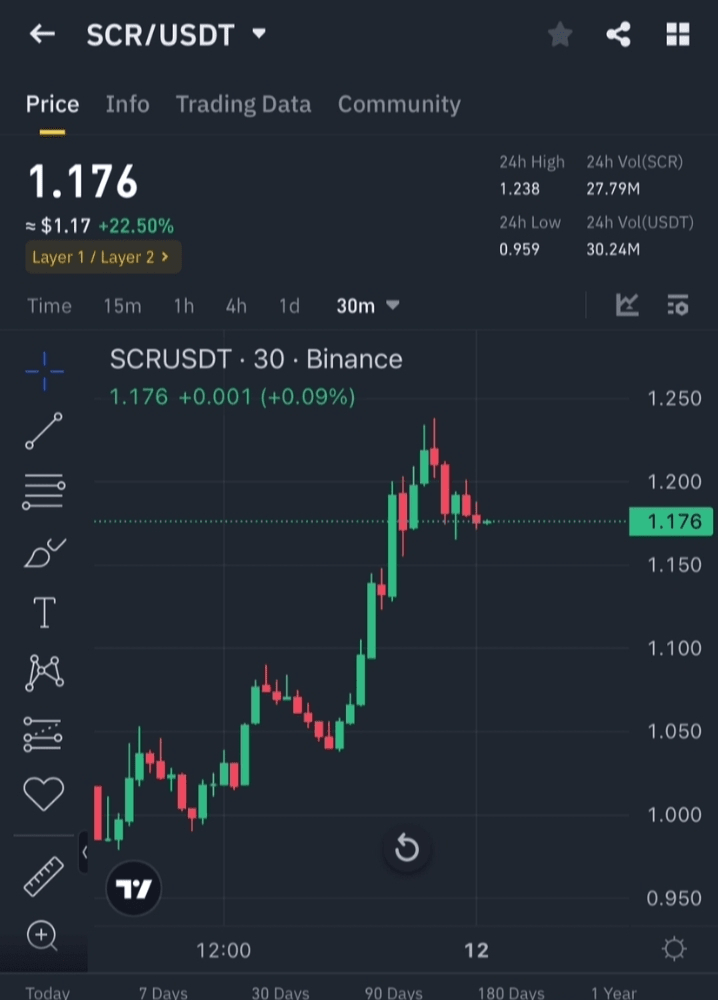Viewport: 718px width, 1000px height.
Task: Select the 4h interval
Action: (236, 306)
